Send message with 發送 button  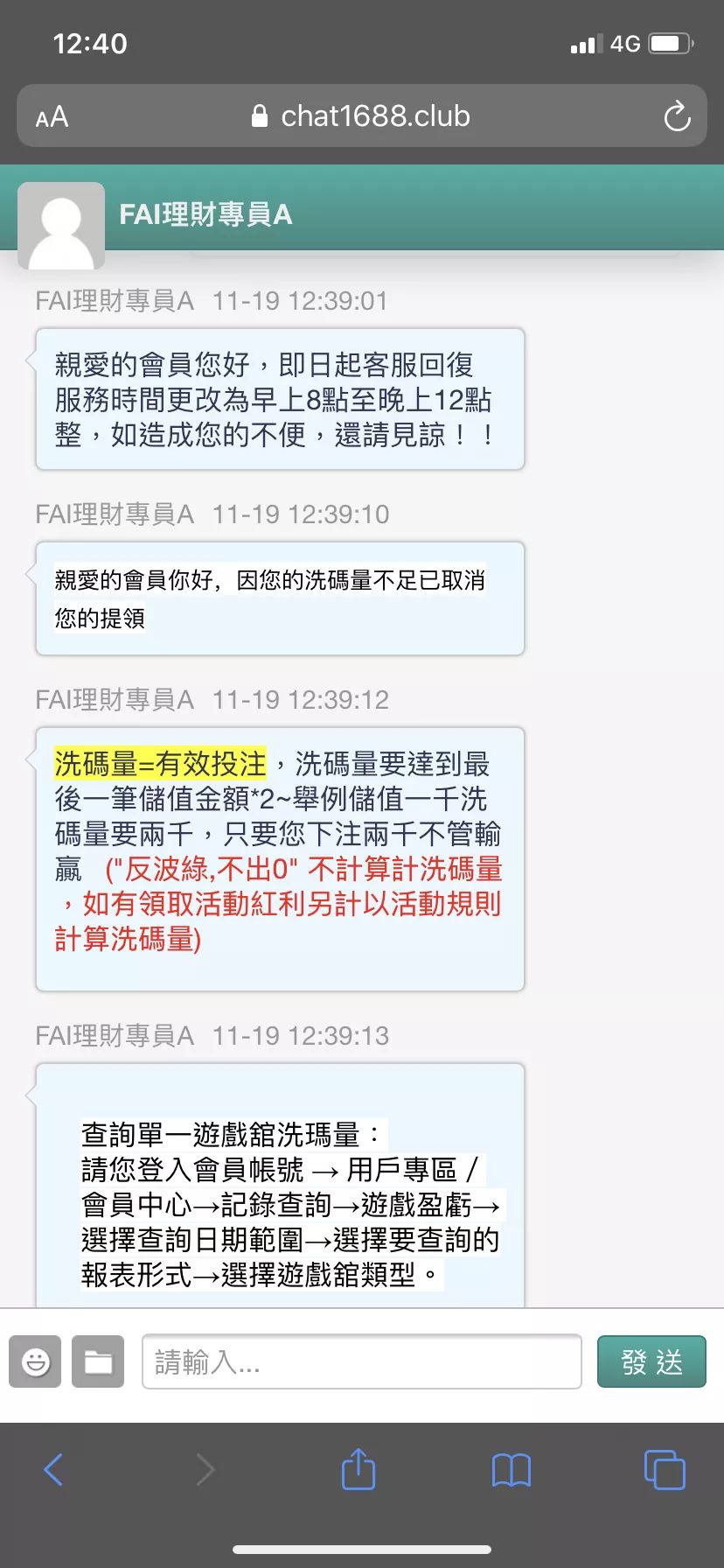[651, 1361]
